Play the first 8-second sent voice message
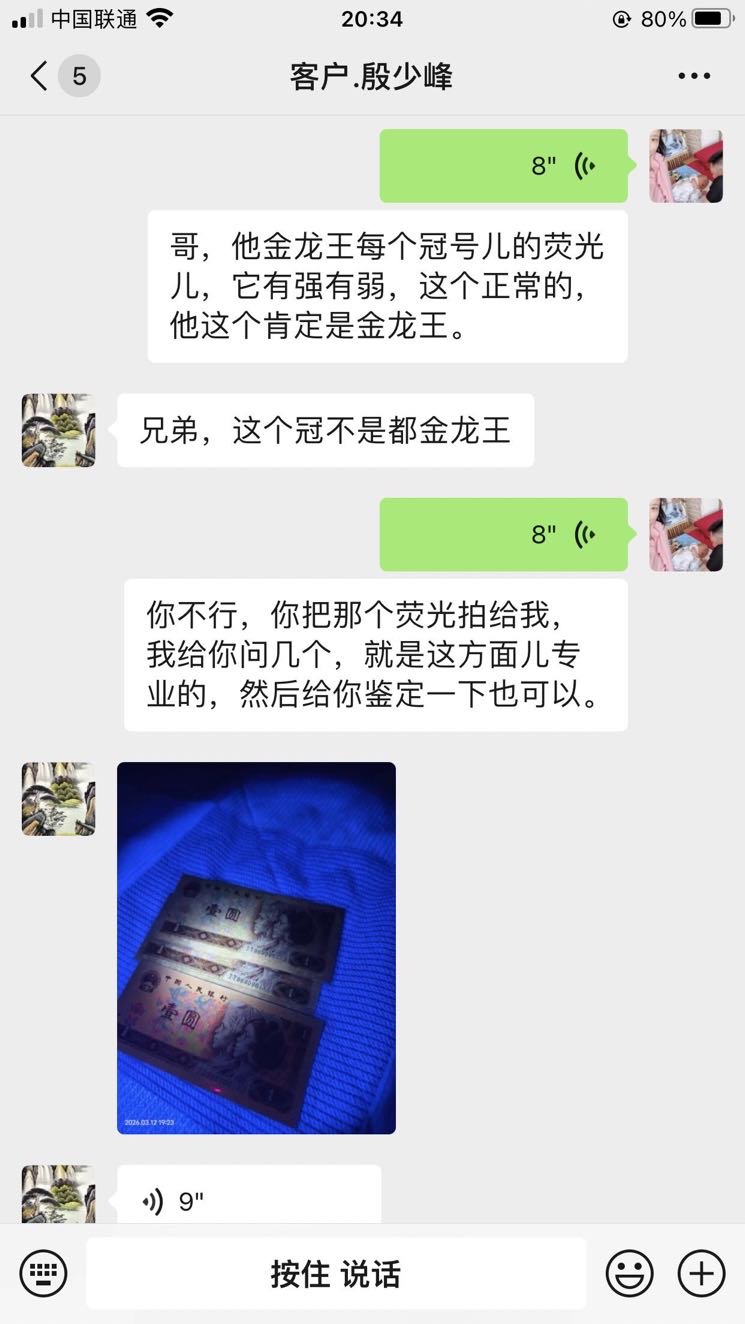Image resolution: width=745 pixels, height=1324 pixels. tap(503, 166)
